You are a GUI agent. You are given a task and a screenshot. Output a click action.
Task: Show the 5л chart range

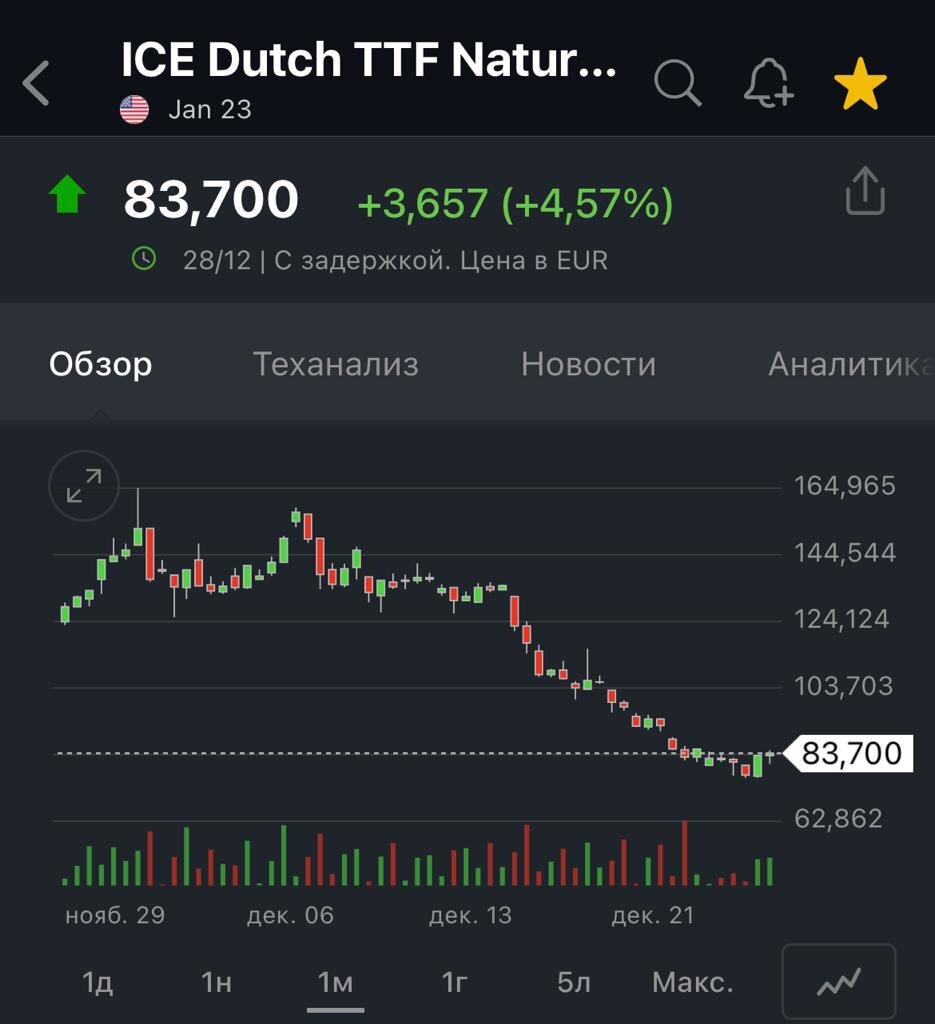pyautogui.click(x=574, y=983)
